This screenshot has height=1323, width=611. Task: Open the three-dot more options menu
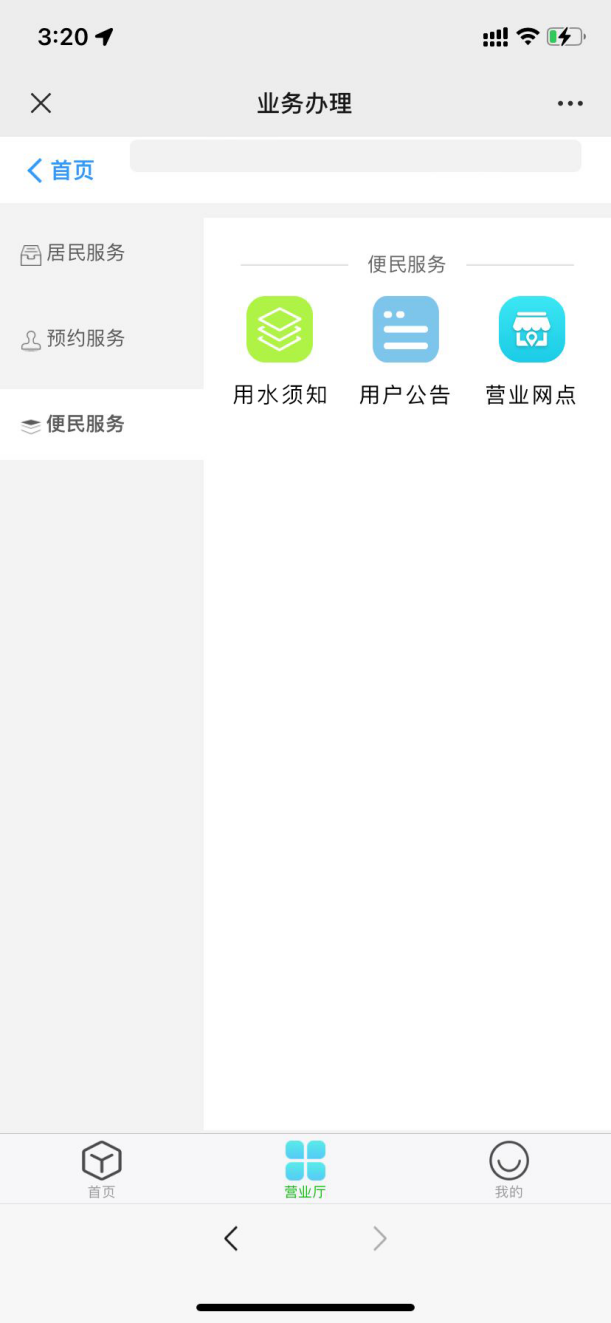(x=570, y=103)
